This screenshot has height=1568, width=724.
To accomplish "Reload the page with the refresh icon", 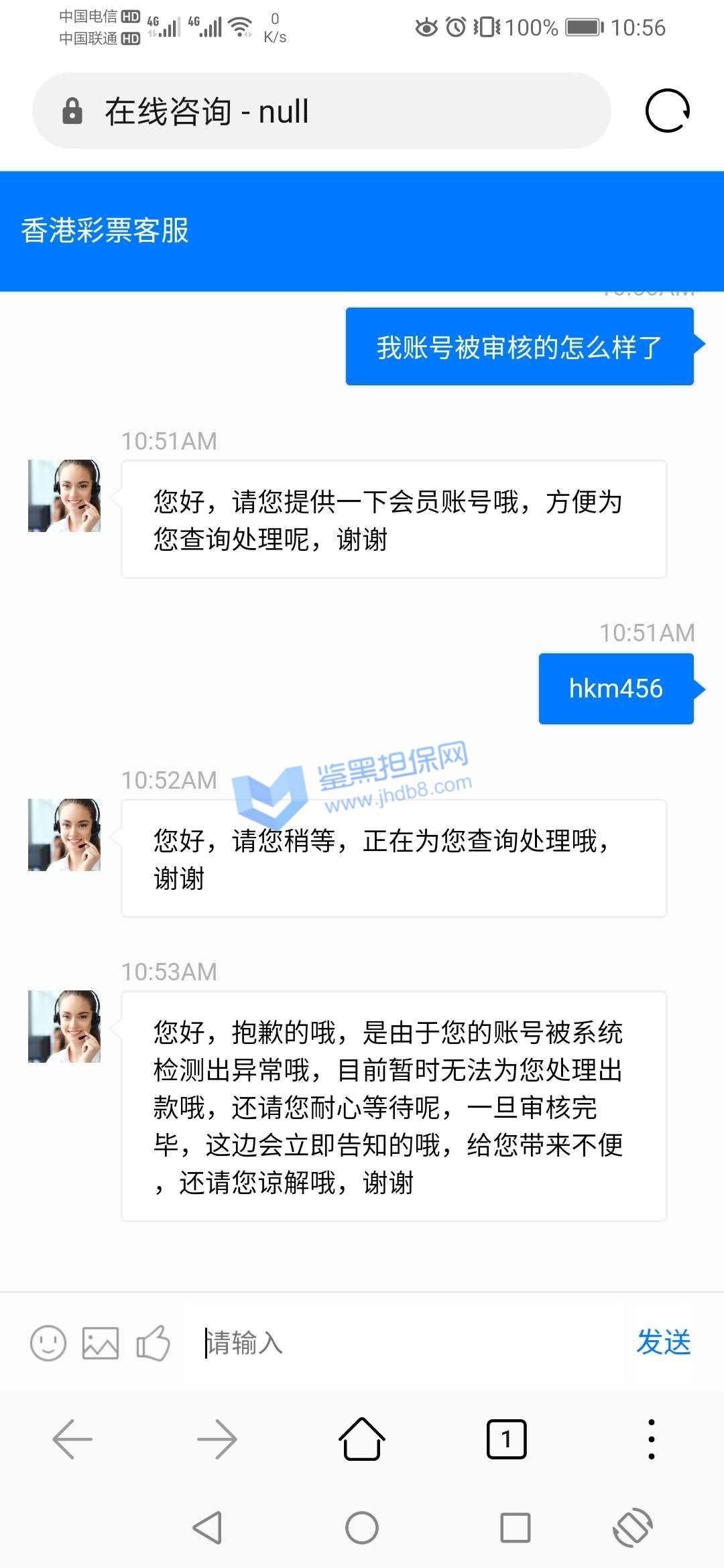I will pyautogui.click(x=667, y=111).
